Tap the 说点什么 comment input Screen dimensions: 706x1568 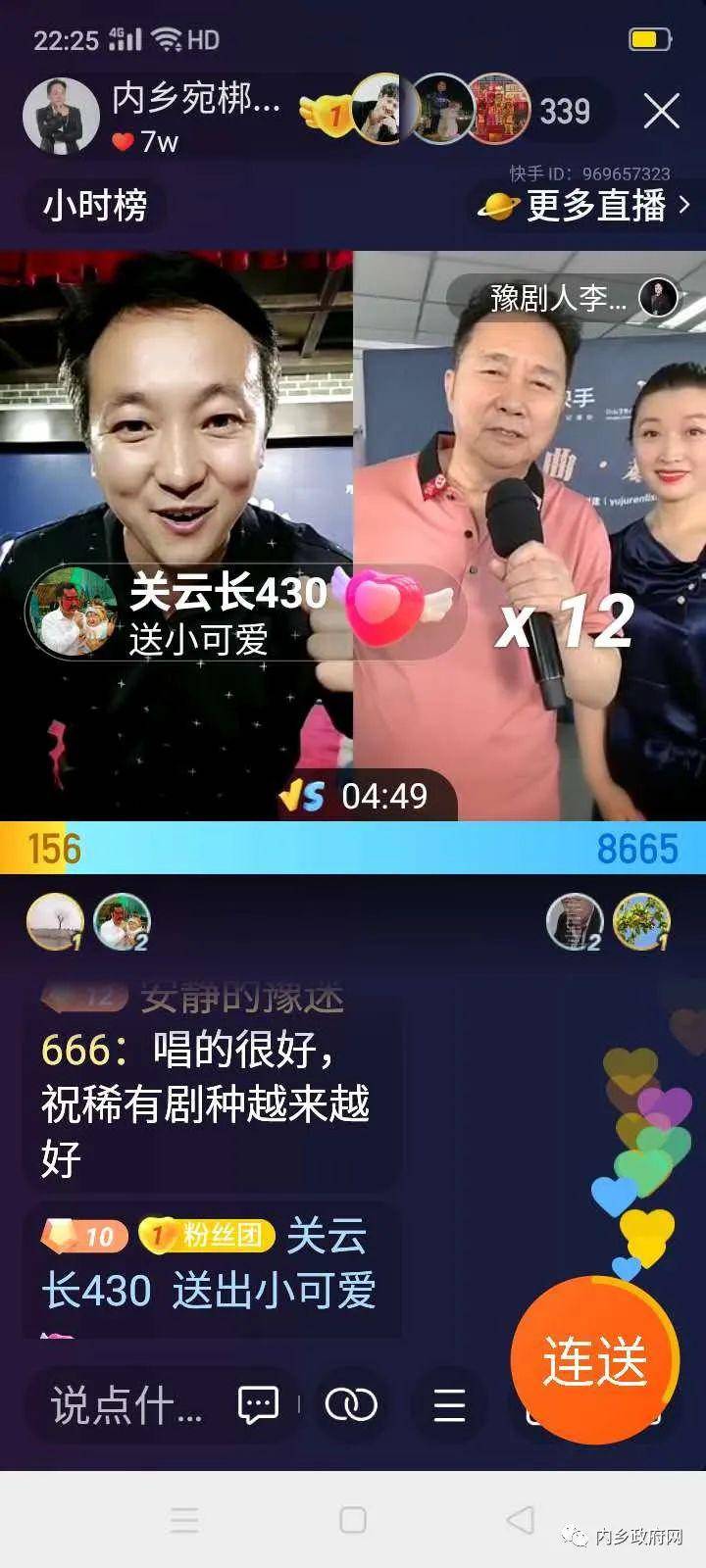126,1406
